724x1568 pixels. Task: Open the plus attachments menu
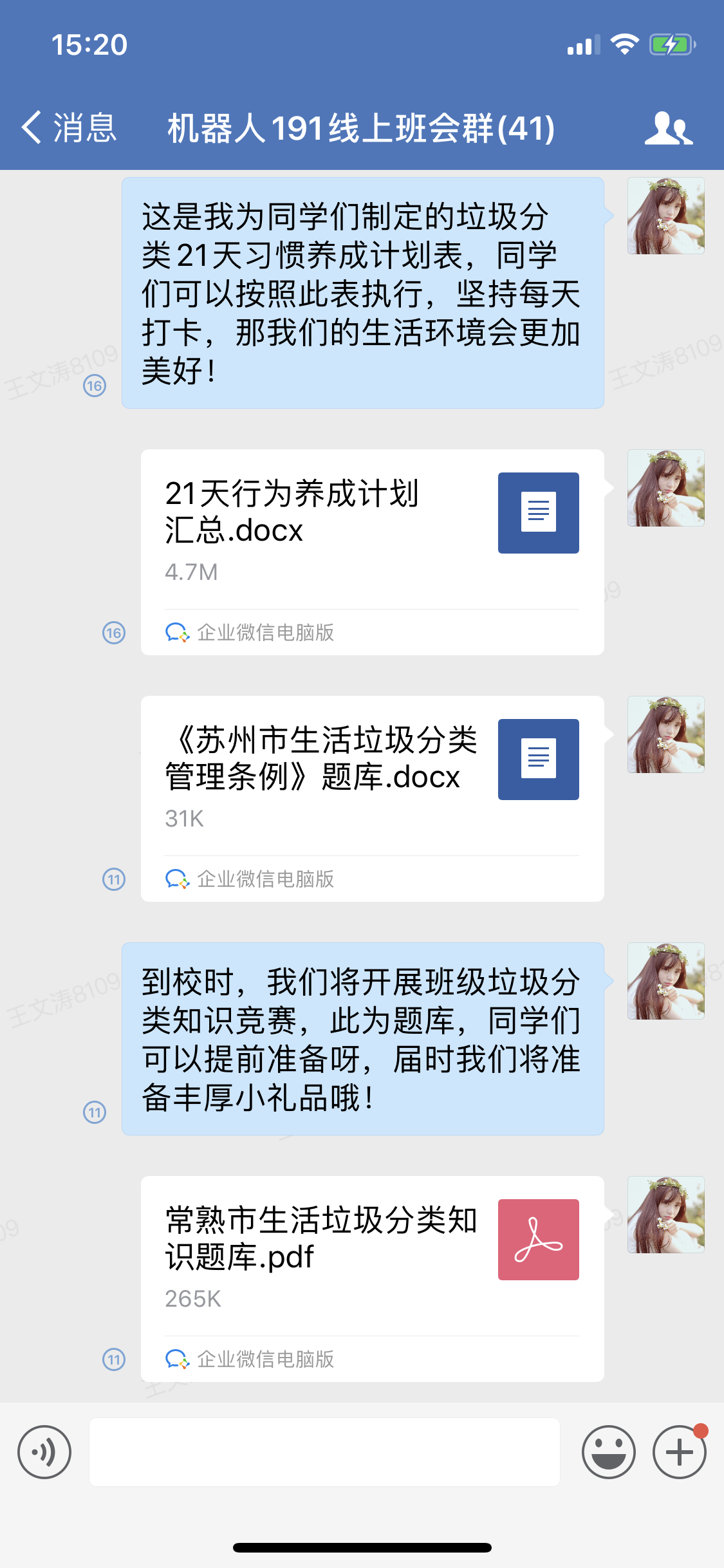coord(680,1452)
